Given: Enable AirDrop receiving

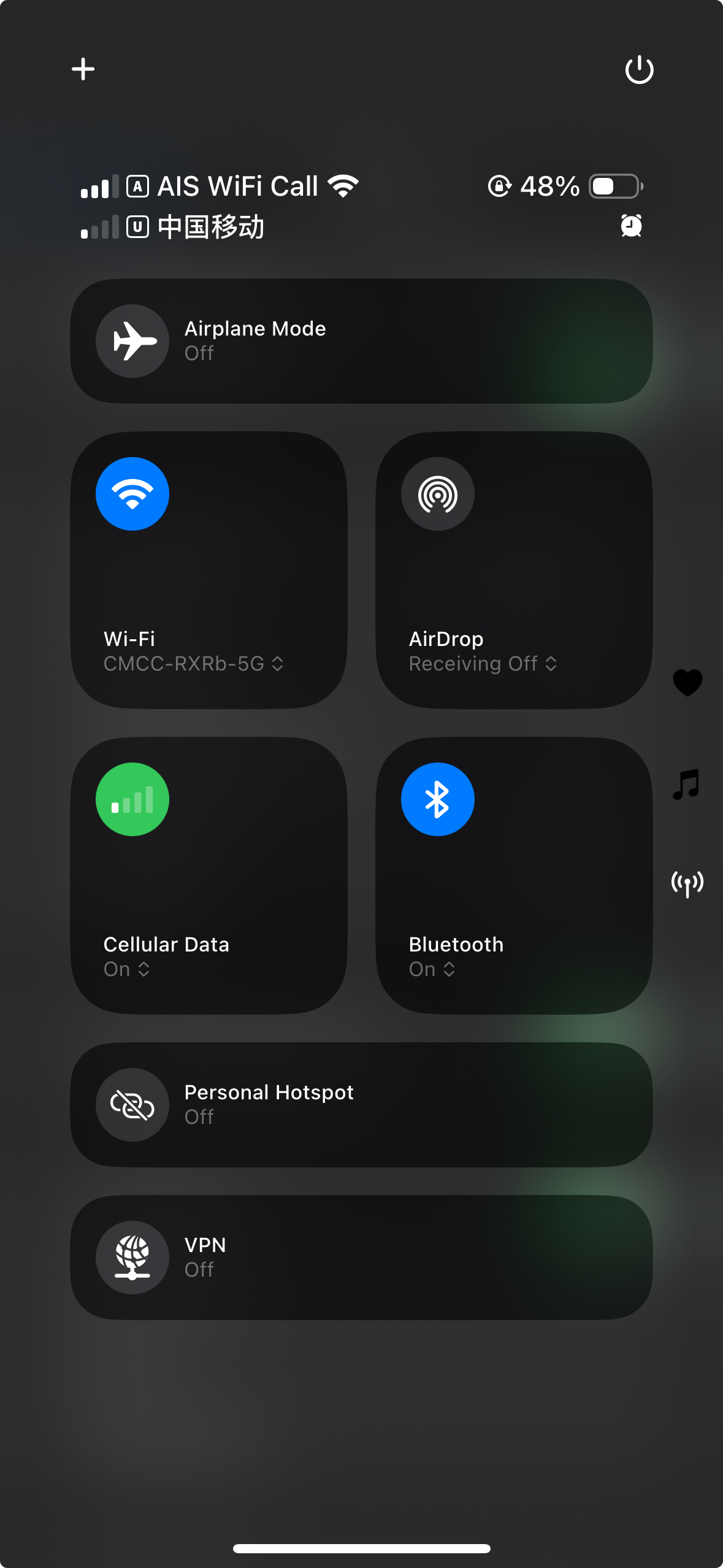Looking at the screenshot, I should pos(438,494).
